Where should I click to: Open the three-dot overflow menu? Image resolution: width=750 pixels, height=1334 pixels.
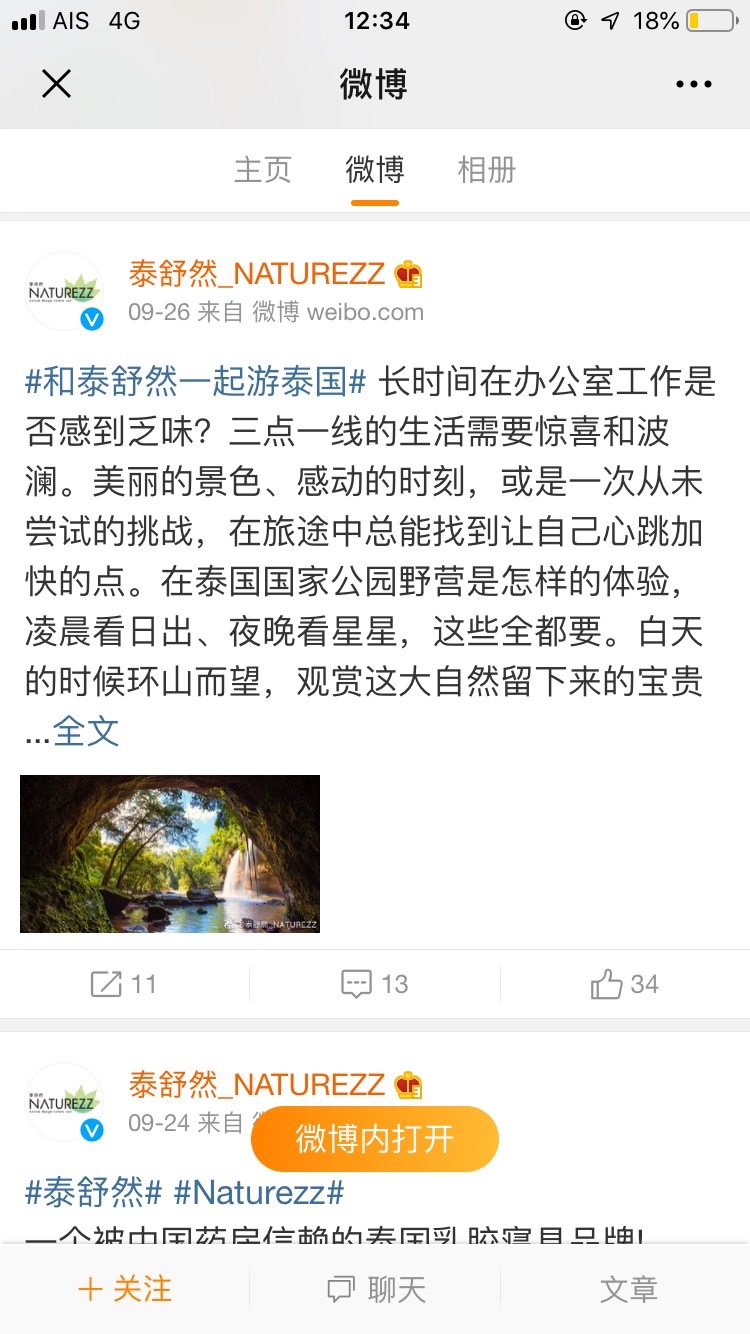pos(693,85)
